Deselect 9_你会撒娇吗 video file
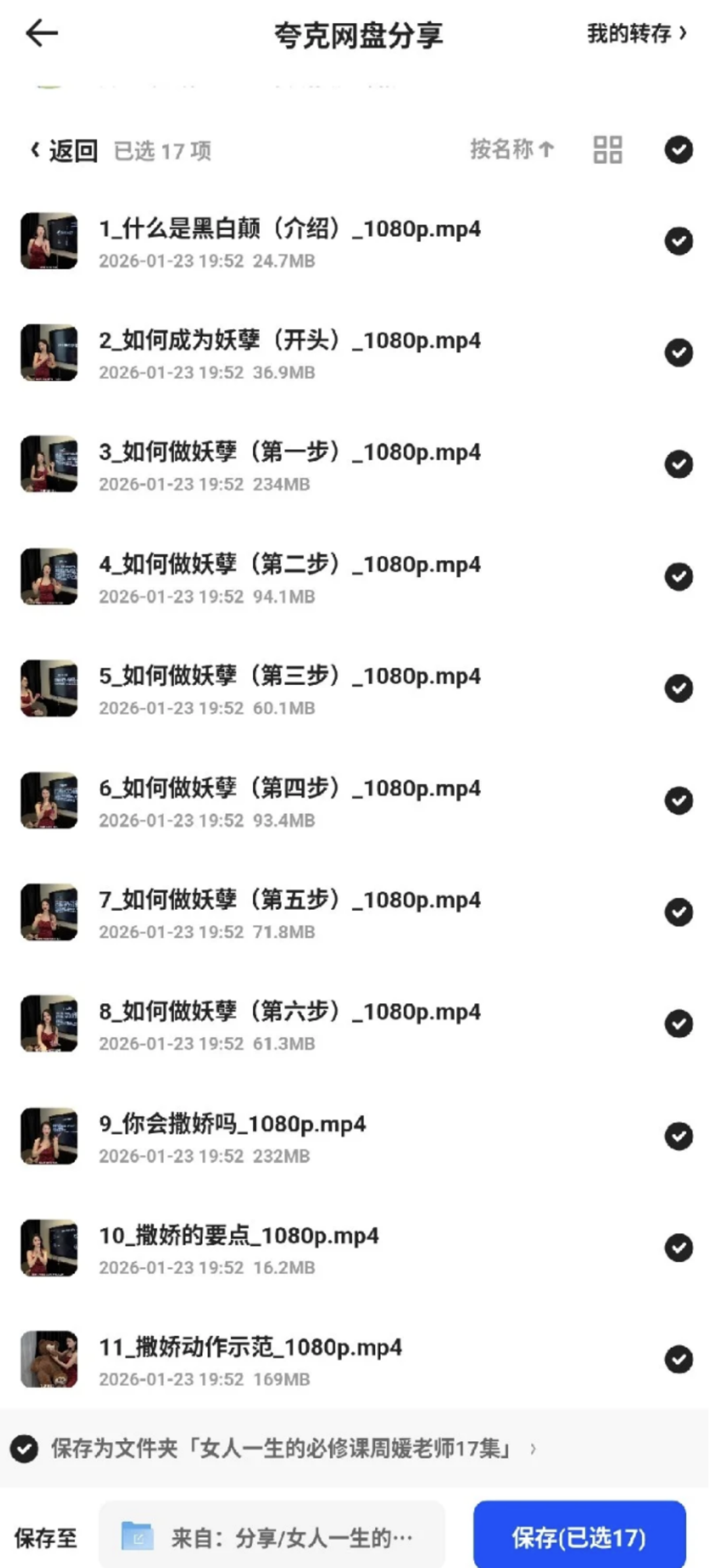 [678, 1136]
